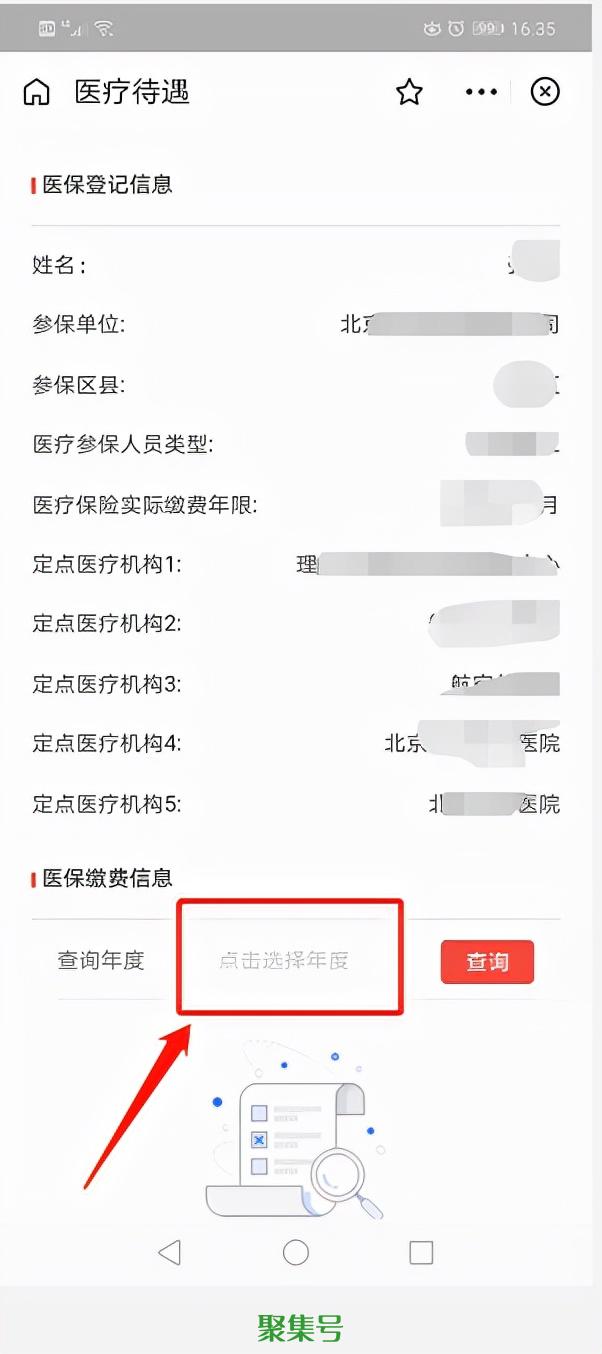Go to the mini program home

point(37,93)
